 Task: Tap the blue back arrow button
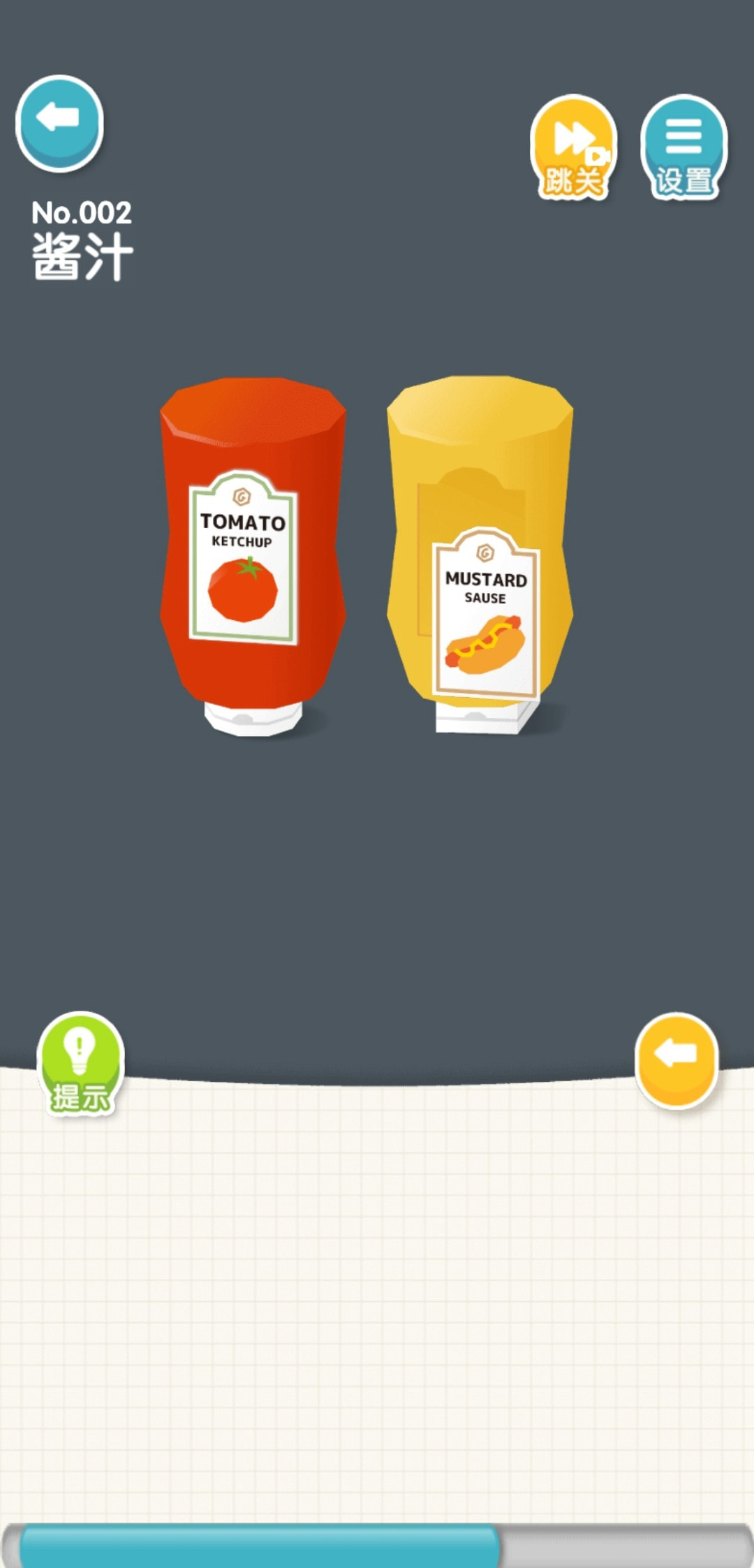pos(59,122)
